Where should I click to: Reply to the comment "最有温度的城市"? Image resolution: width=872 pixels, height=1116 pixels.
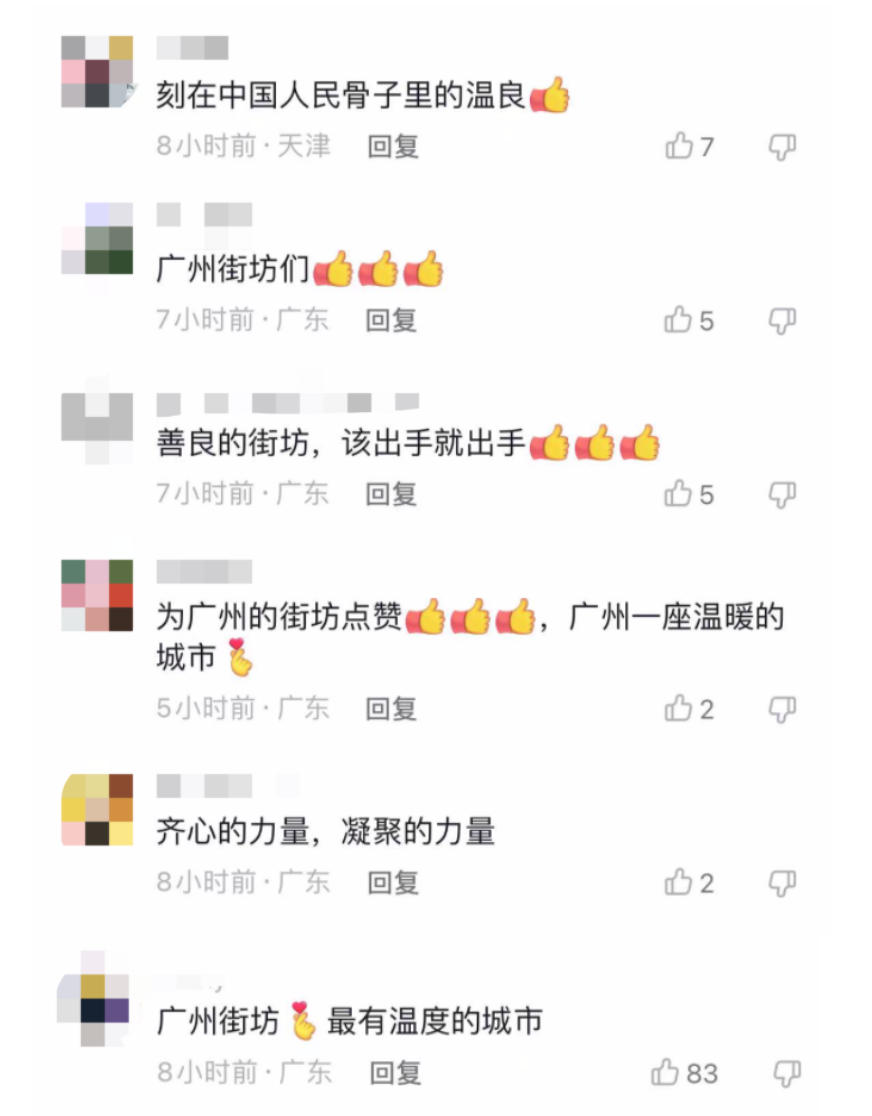[x=395, y=1074]
